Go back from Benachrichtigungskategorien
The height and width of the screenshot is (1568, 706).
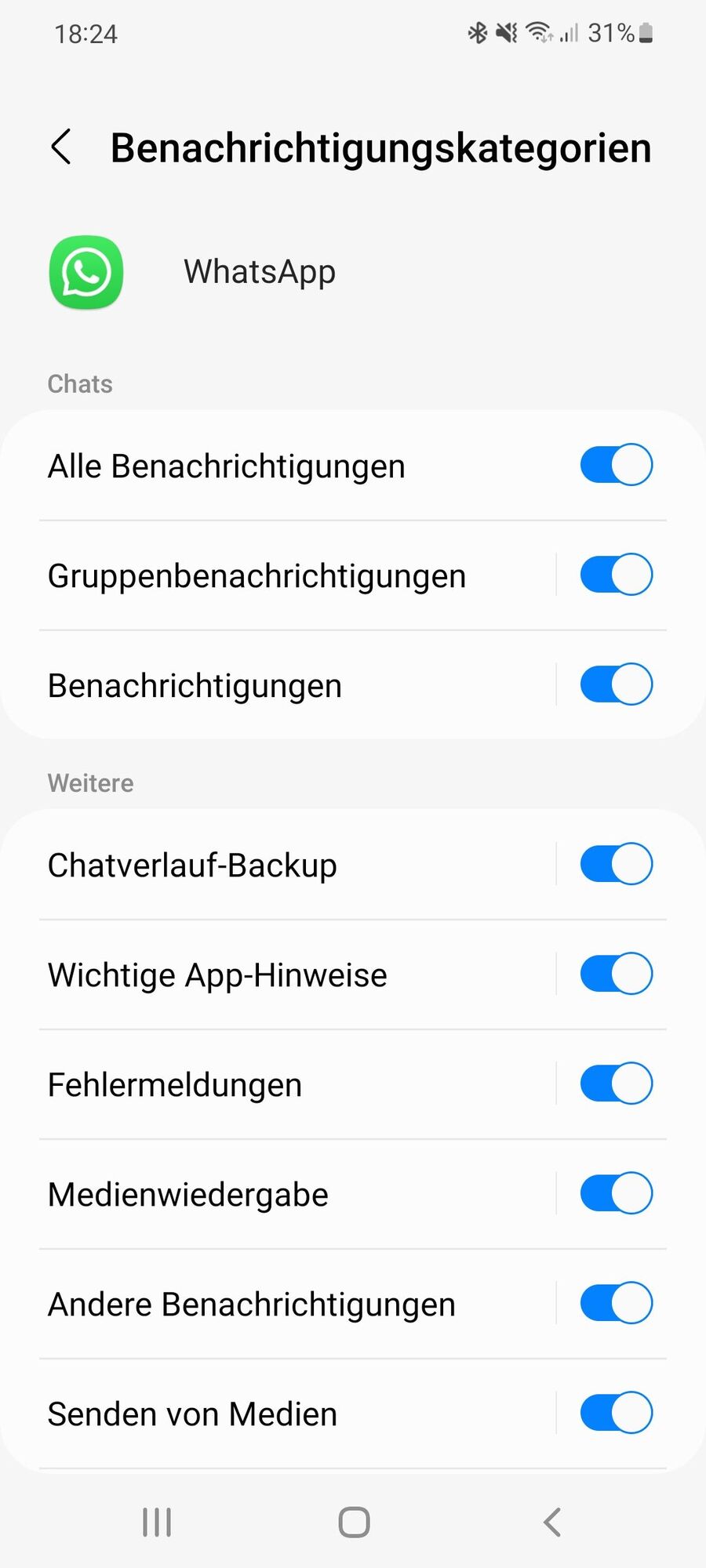click(61, 147)
